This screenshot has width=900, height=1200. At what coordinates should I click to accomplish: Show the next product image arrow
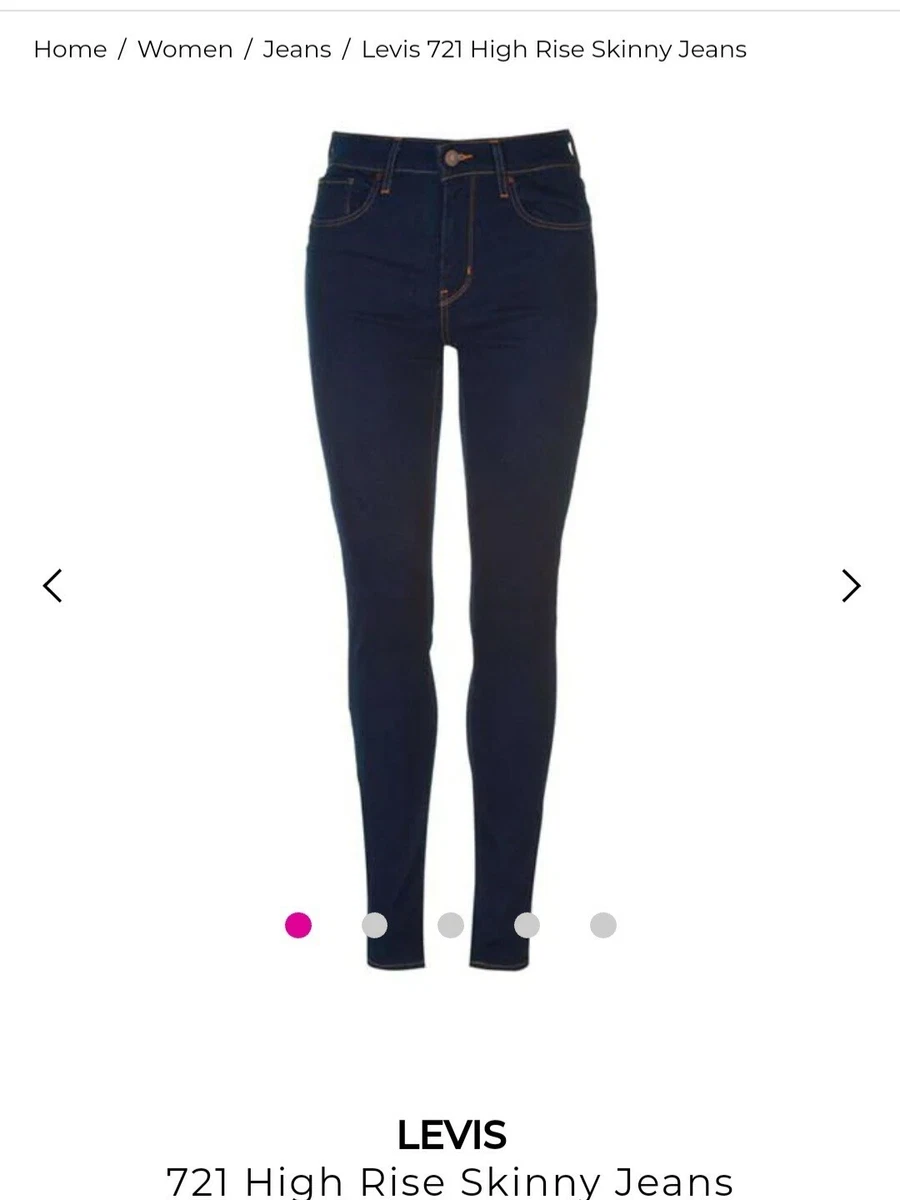(x=850, y=585)
